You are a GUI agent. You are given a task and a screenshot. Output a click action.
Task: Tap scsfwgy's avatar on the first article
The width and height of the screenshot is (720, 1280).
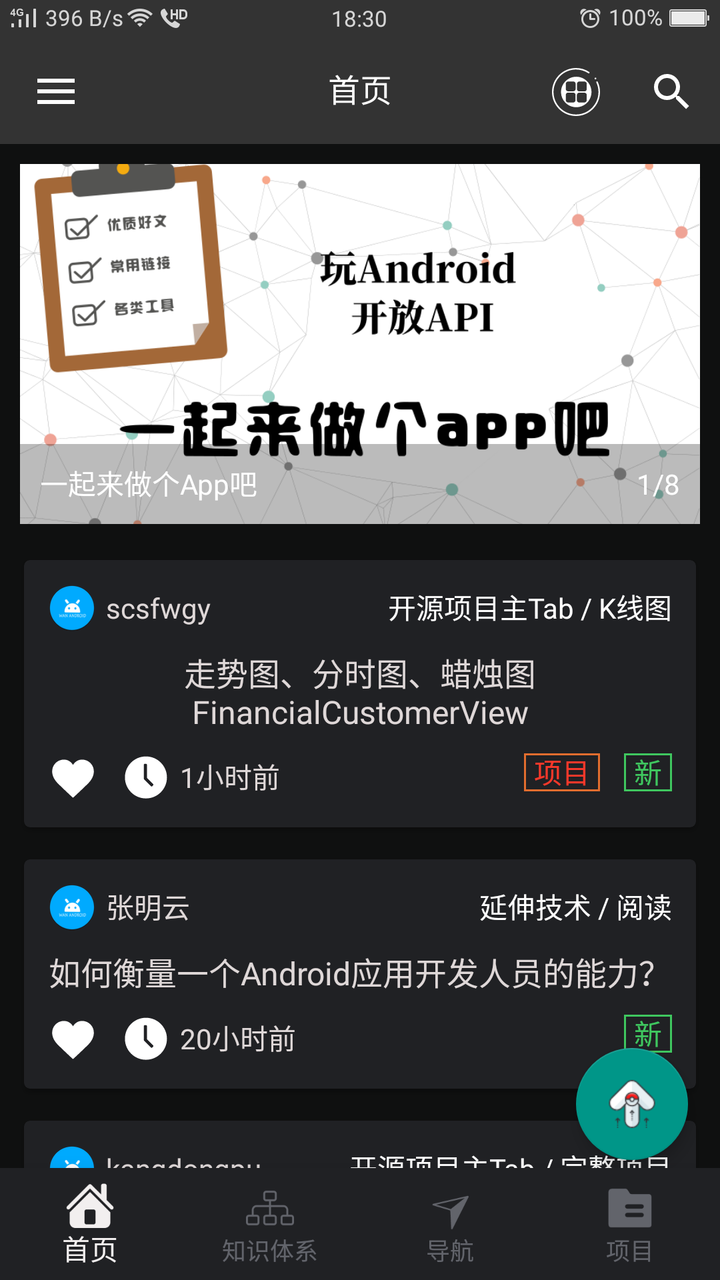(70, 607)
